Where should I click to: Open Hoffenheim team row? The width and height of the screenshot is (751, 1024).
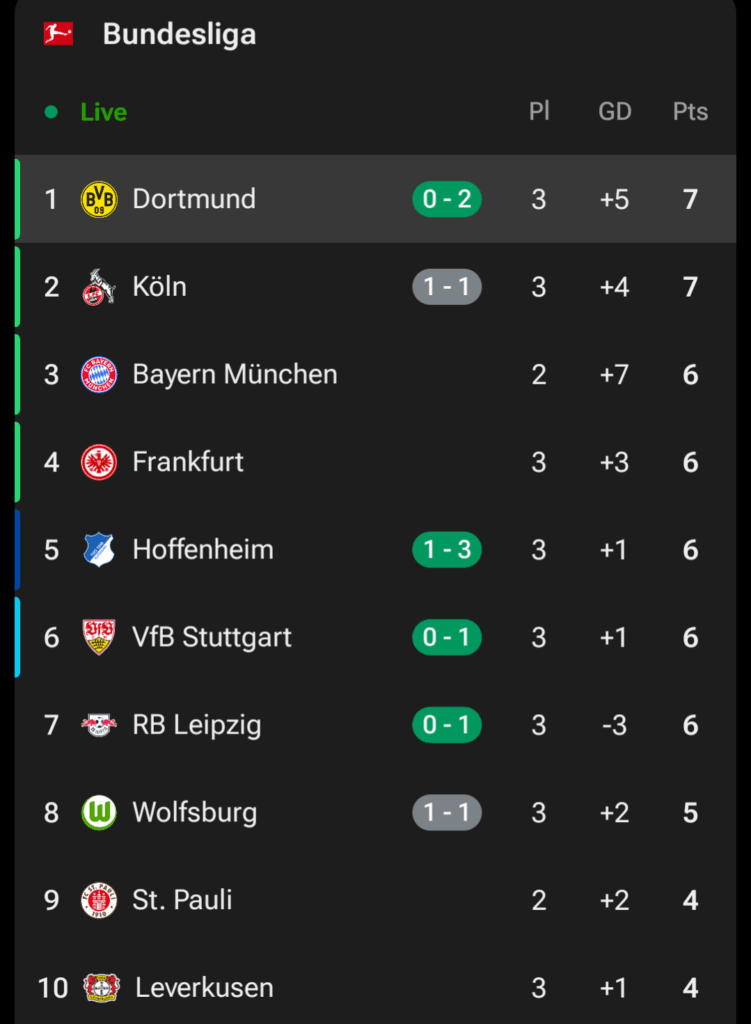[x=203, y=550]
